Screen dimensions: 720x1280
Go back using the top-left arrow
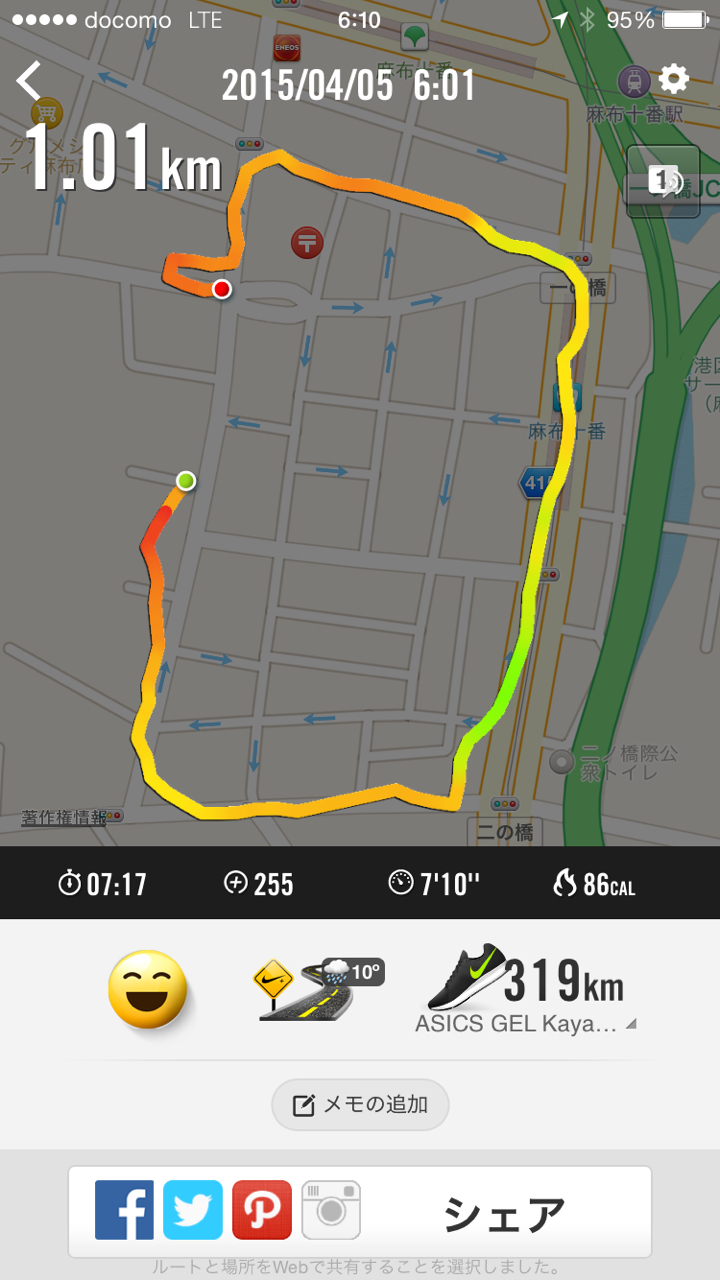30,80
